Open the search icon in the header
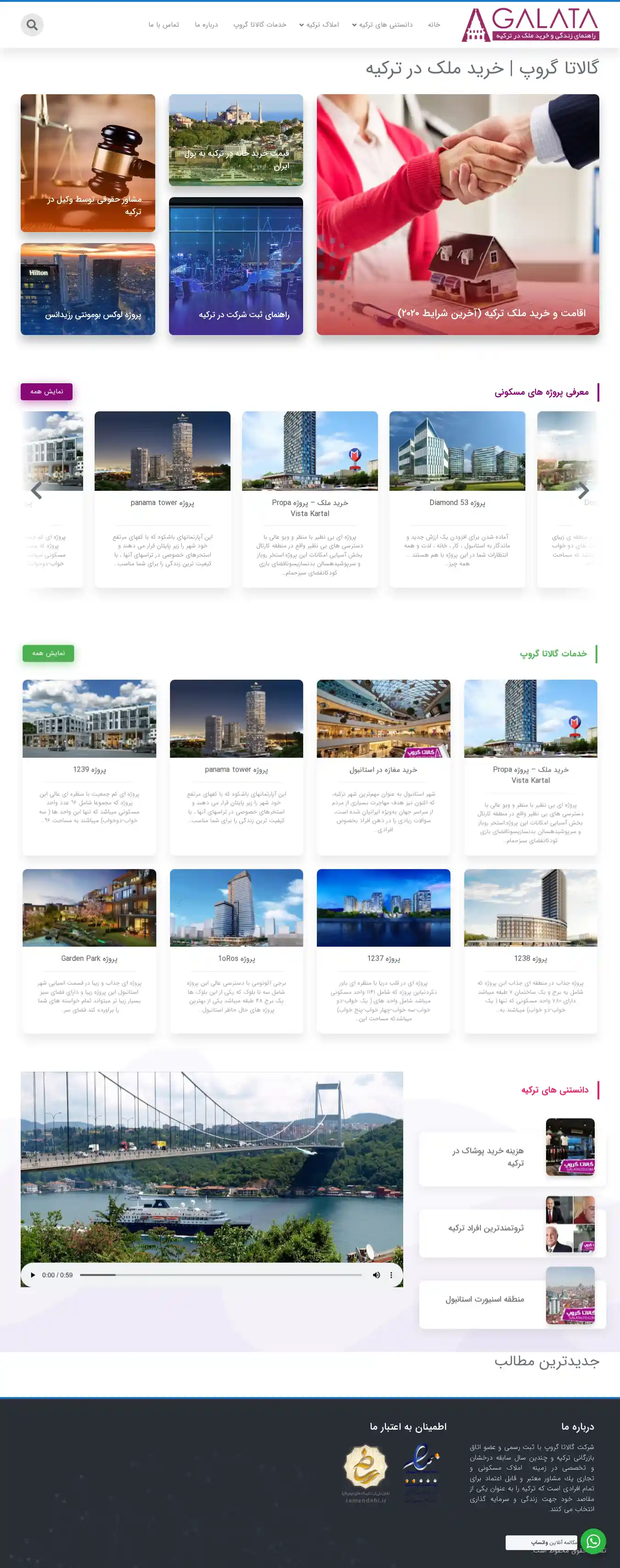620x1568 pixels. pyautogui.click(x=32, y=25)
